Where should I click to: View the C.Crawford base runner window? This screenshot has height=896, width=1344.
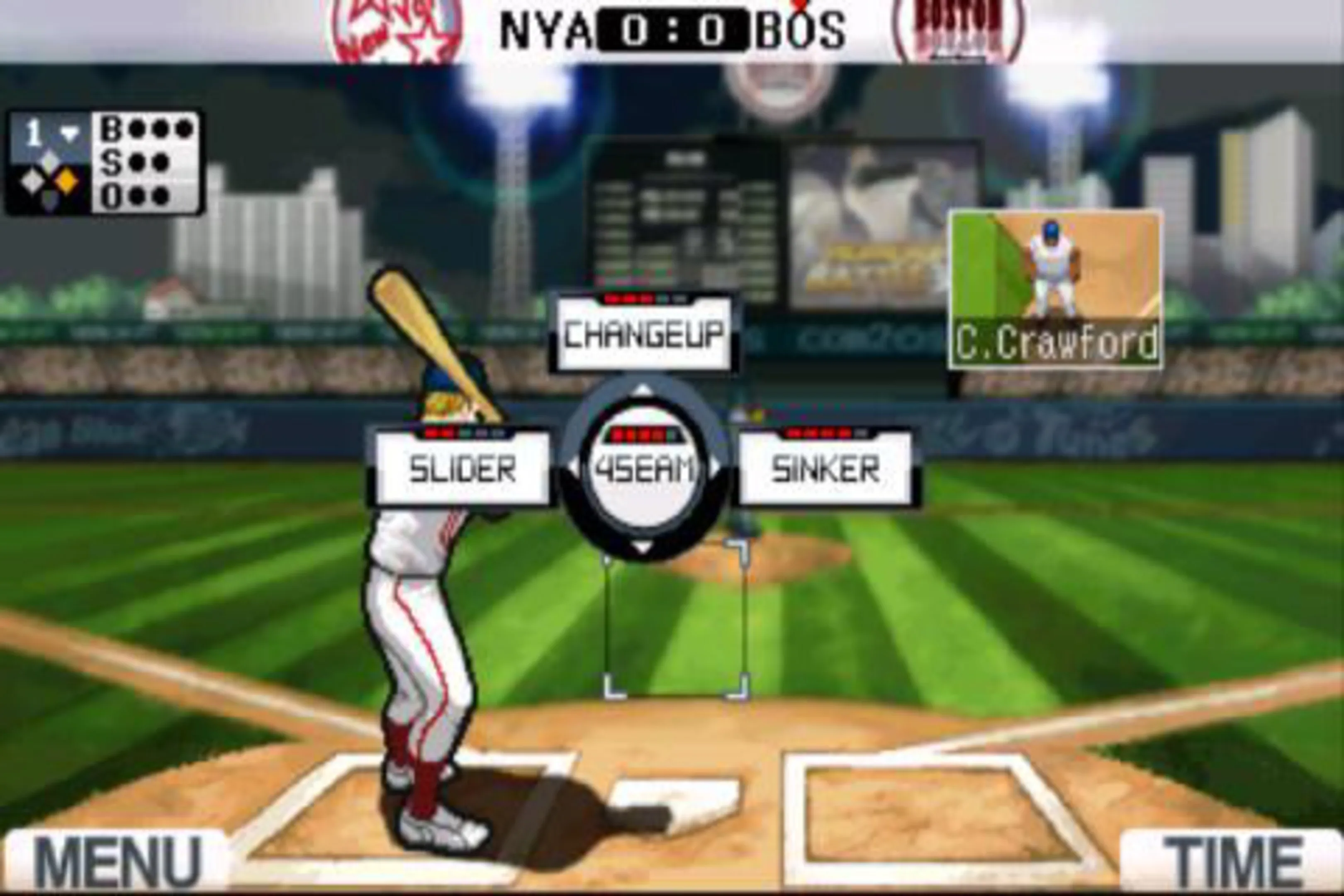1055,289
